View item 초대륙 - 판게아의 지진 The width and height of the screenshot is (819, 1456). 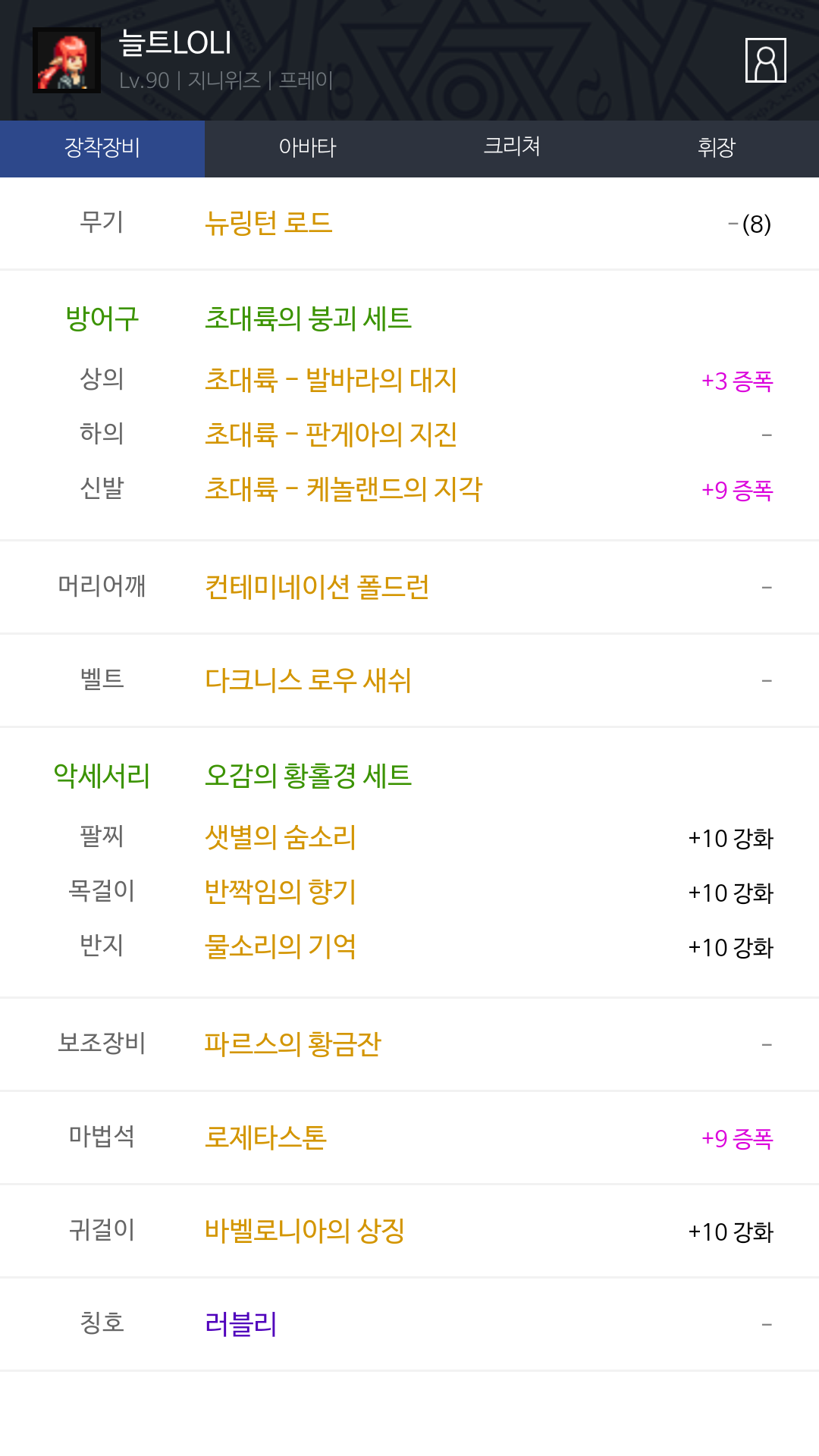pyautogui.click(x=331, y=435)
